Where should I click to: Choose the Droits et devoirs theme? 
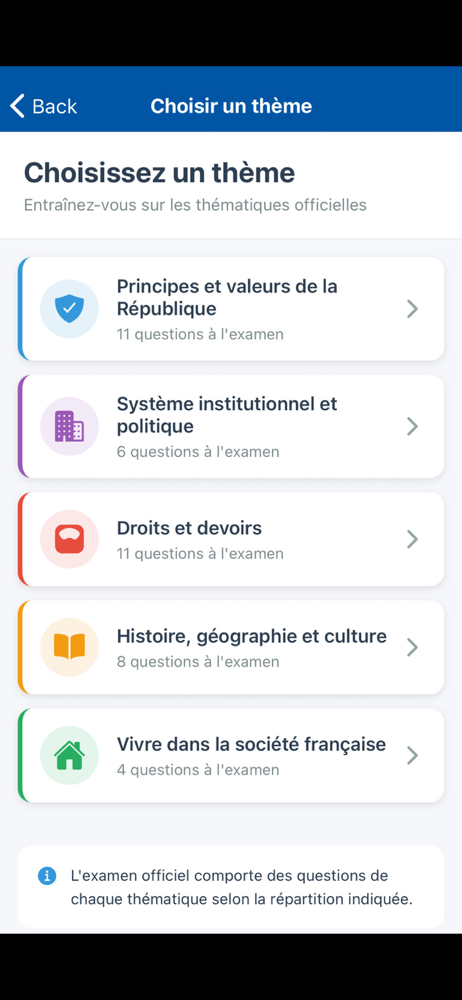[231, 539]
